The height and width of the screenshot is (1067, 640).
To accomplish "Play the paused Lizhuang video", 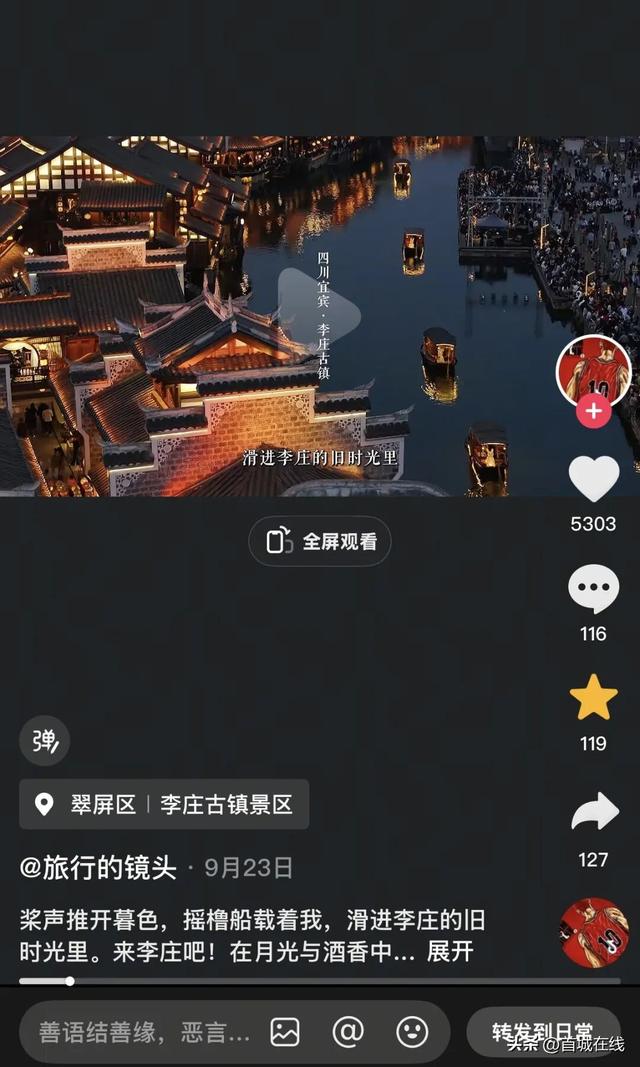I will click(318, 316).
